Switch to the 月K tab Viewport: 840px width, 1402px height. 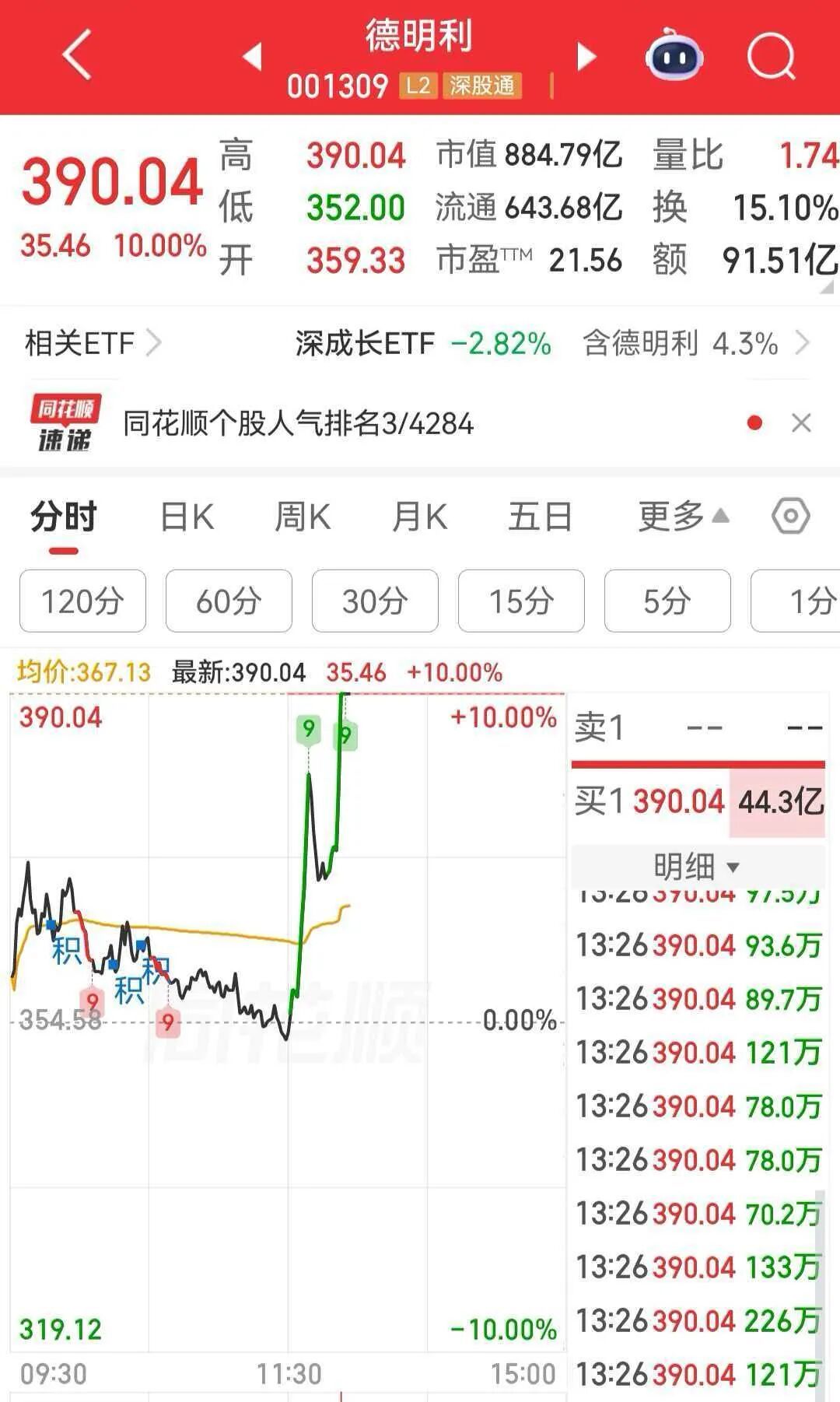click(420, 517)
